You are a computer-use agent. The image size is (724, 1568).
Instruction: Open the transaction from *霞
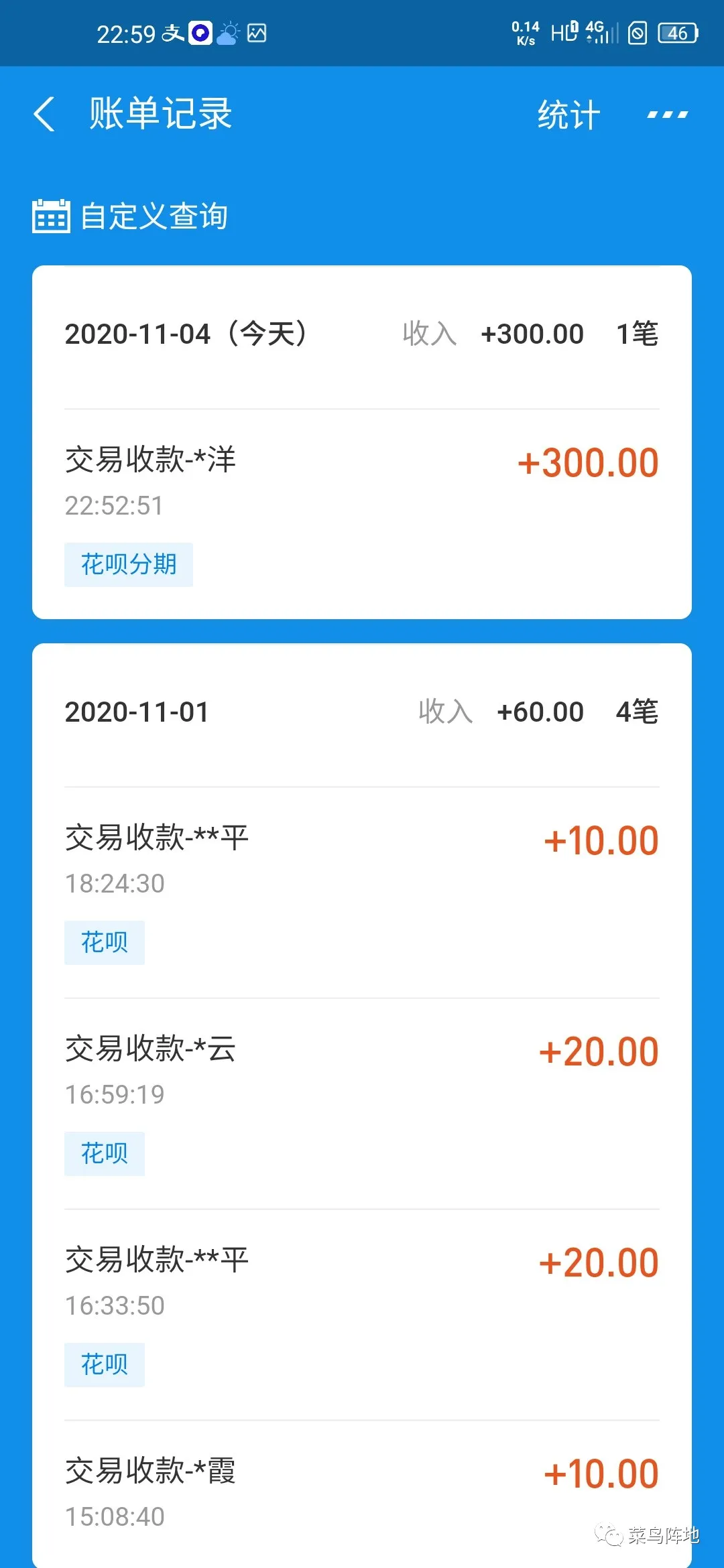(362, 1494)
